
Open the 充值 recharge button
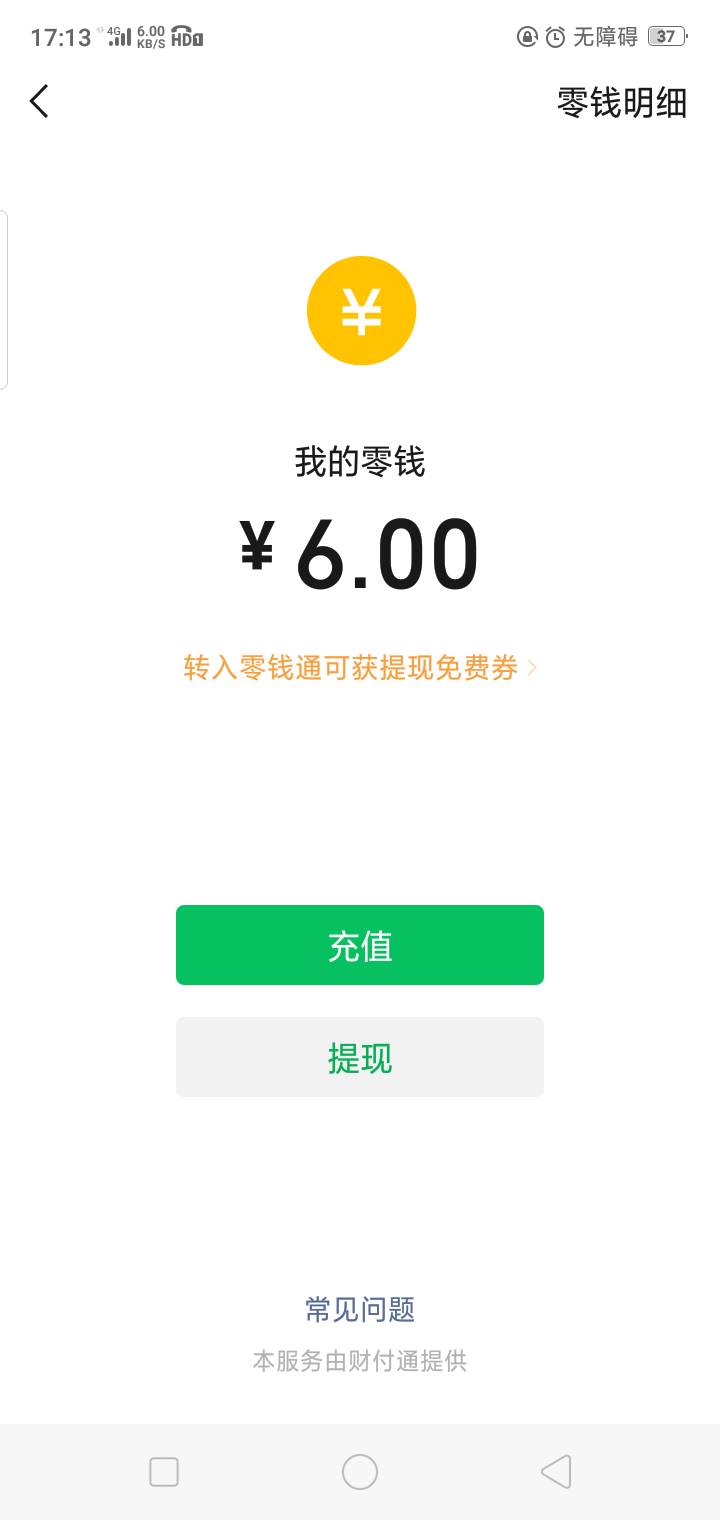click(360, 944)
